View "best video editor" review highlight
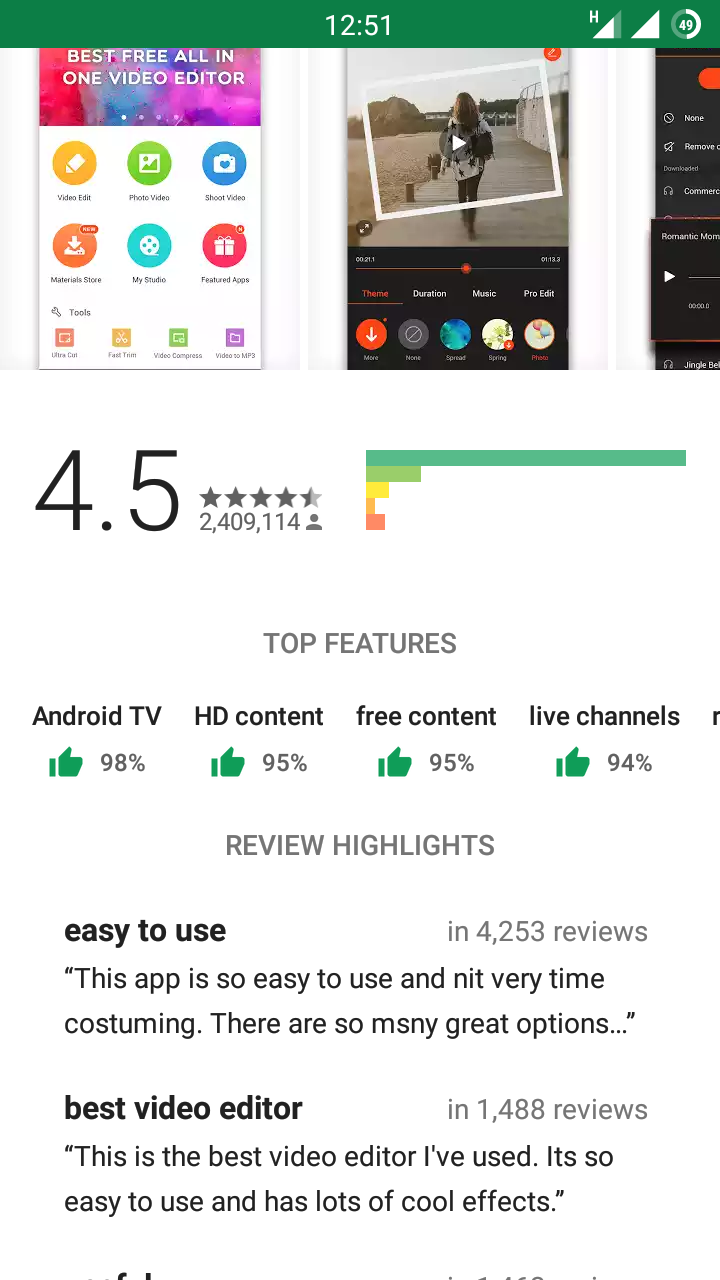Screen dimensions: 720x1280 pos(183,1108)
